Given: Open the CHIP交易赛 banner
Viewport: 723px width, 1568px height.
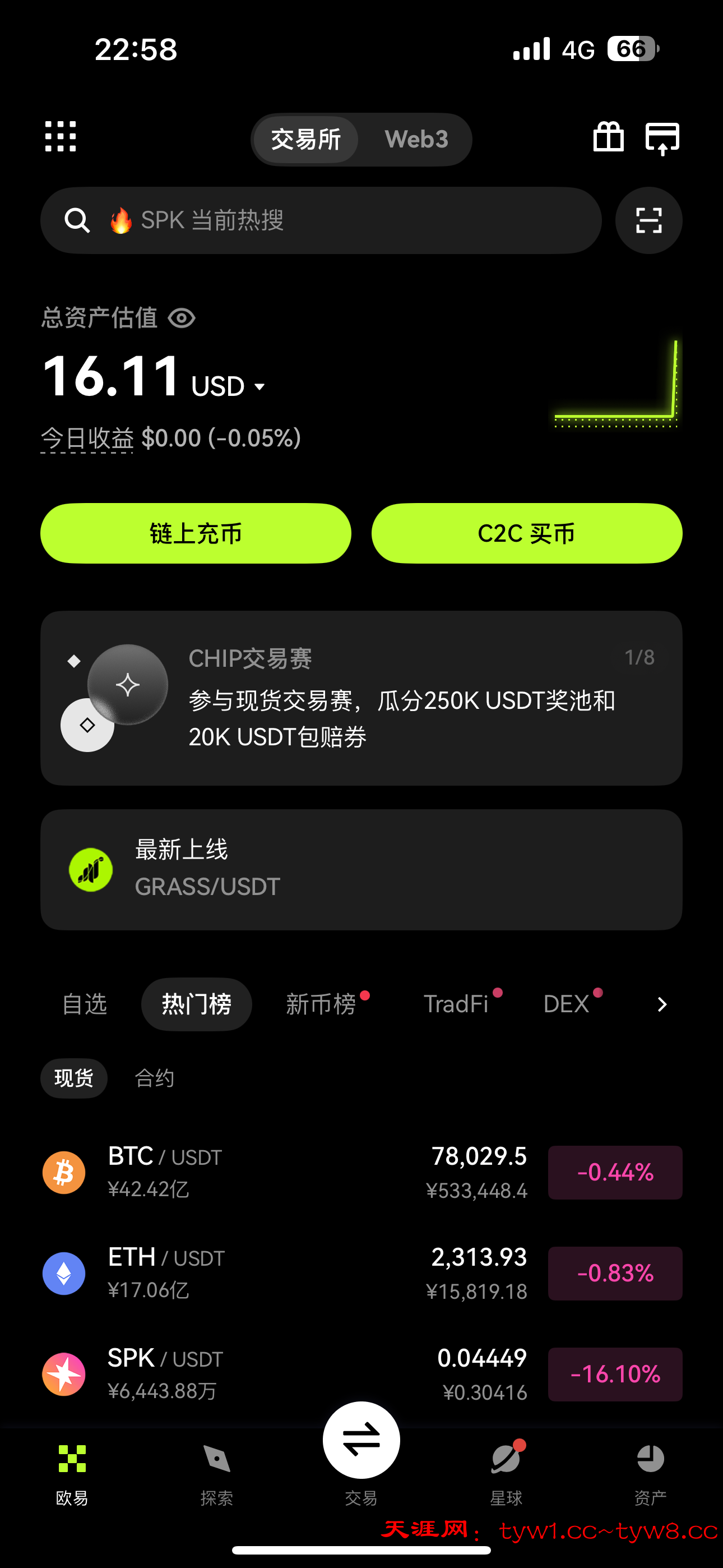Looking at the screenshot, I should point(361,698).
